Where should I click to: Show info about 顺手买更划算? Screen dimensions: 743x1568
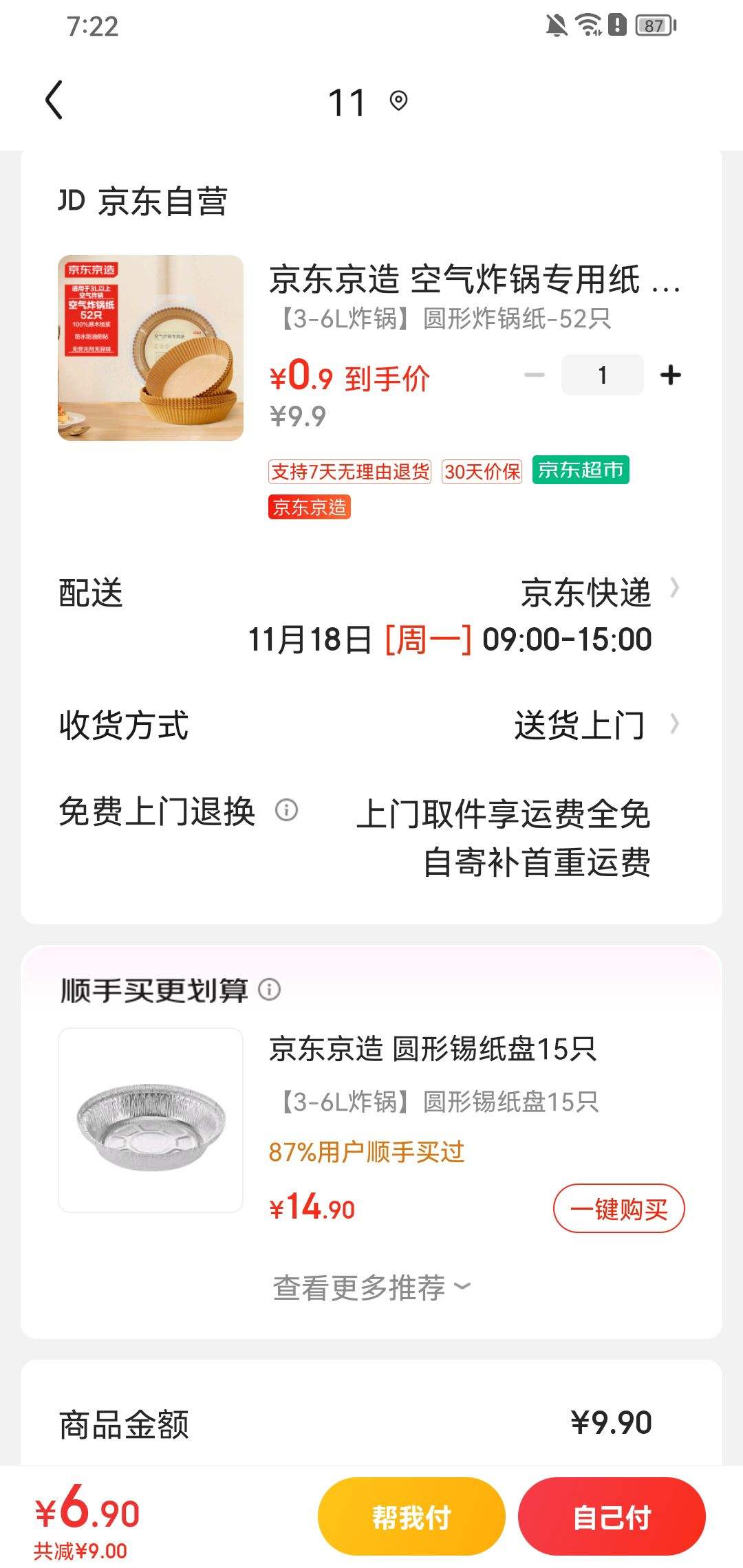[269, 990]
